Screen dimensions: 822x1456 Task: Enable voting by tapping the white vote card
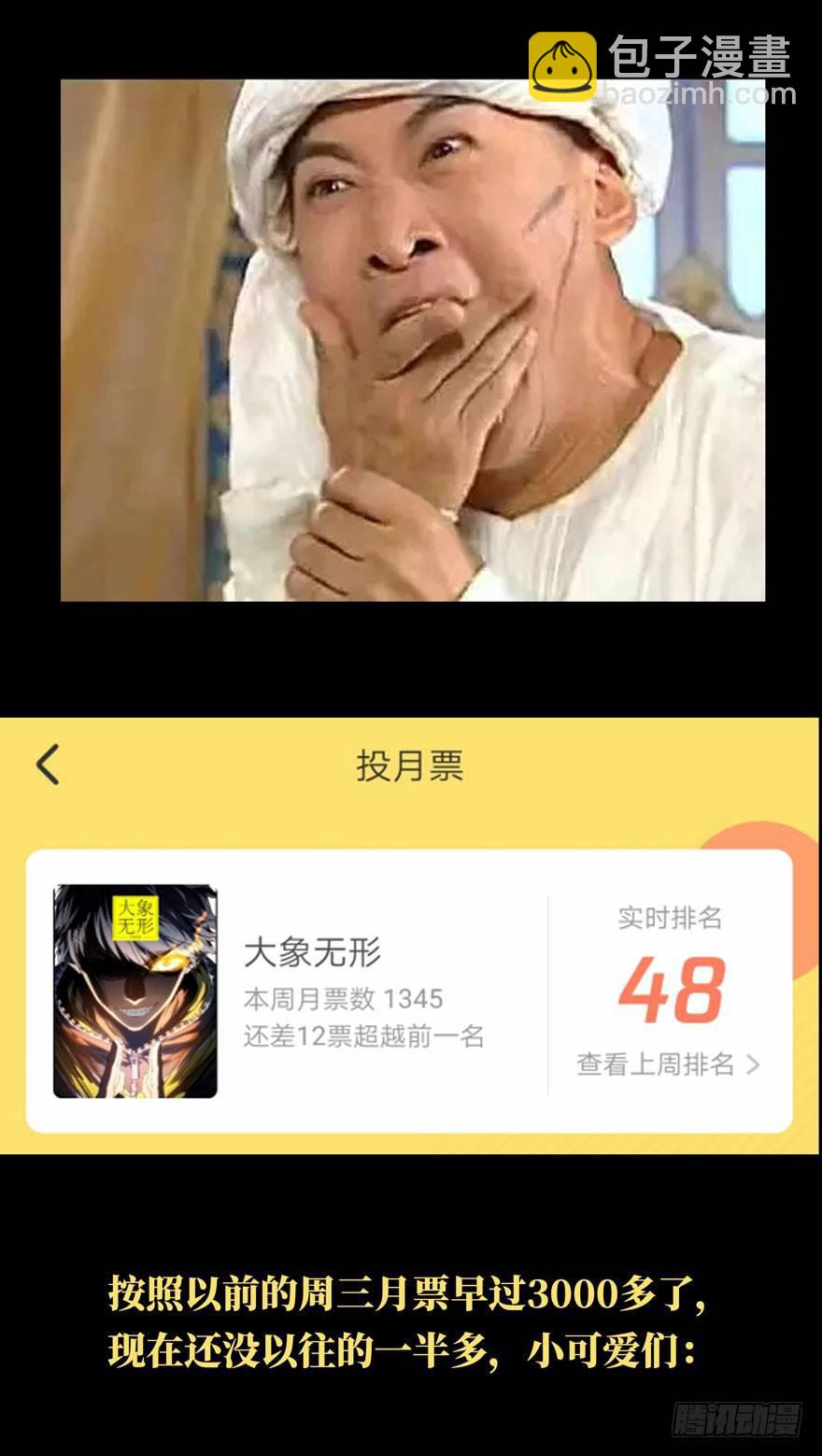pos(411,986)
